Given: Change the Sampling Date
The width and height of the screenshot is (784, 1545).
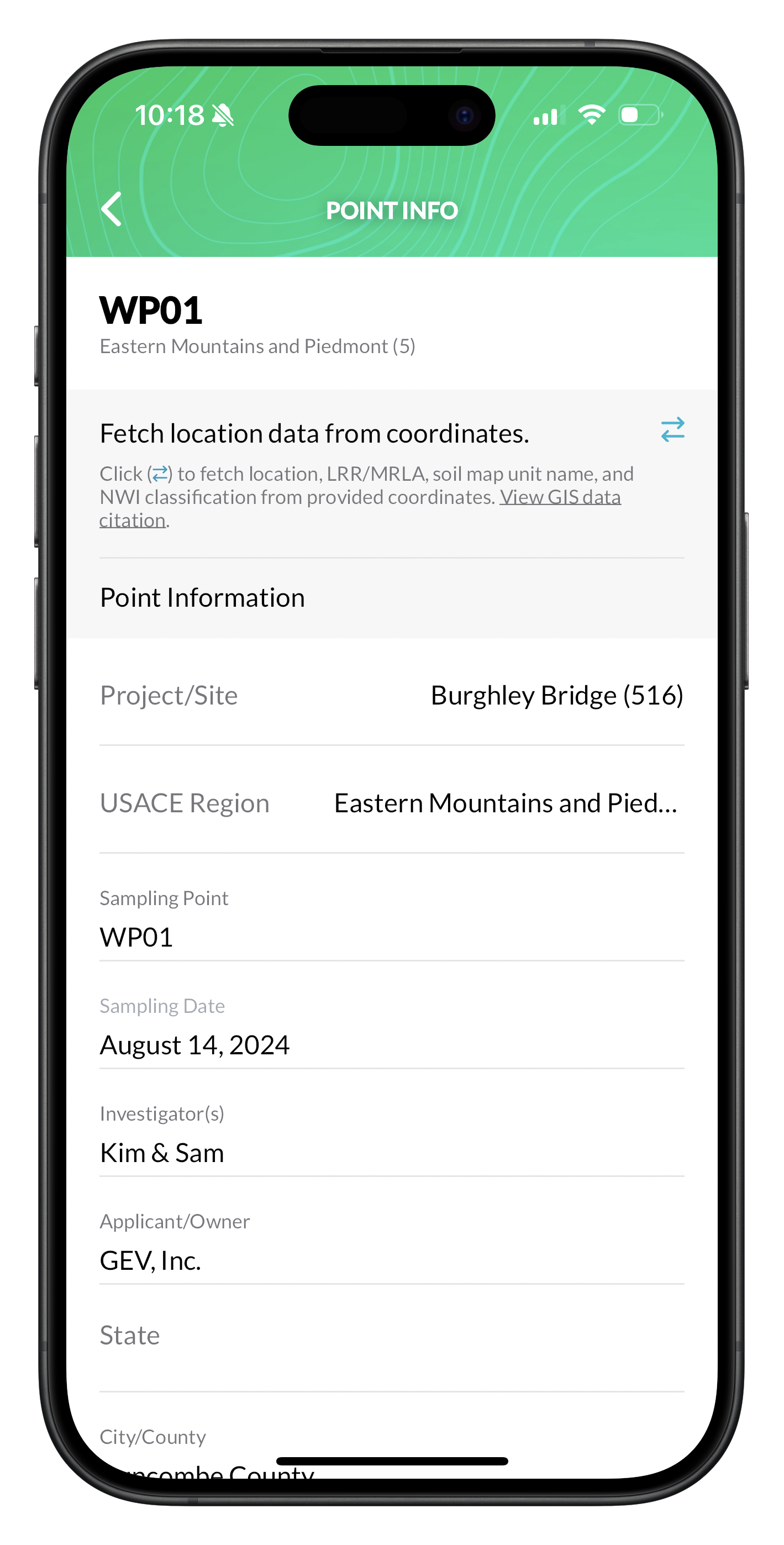Looking at the screenshot, I should [391, 1044].
